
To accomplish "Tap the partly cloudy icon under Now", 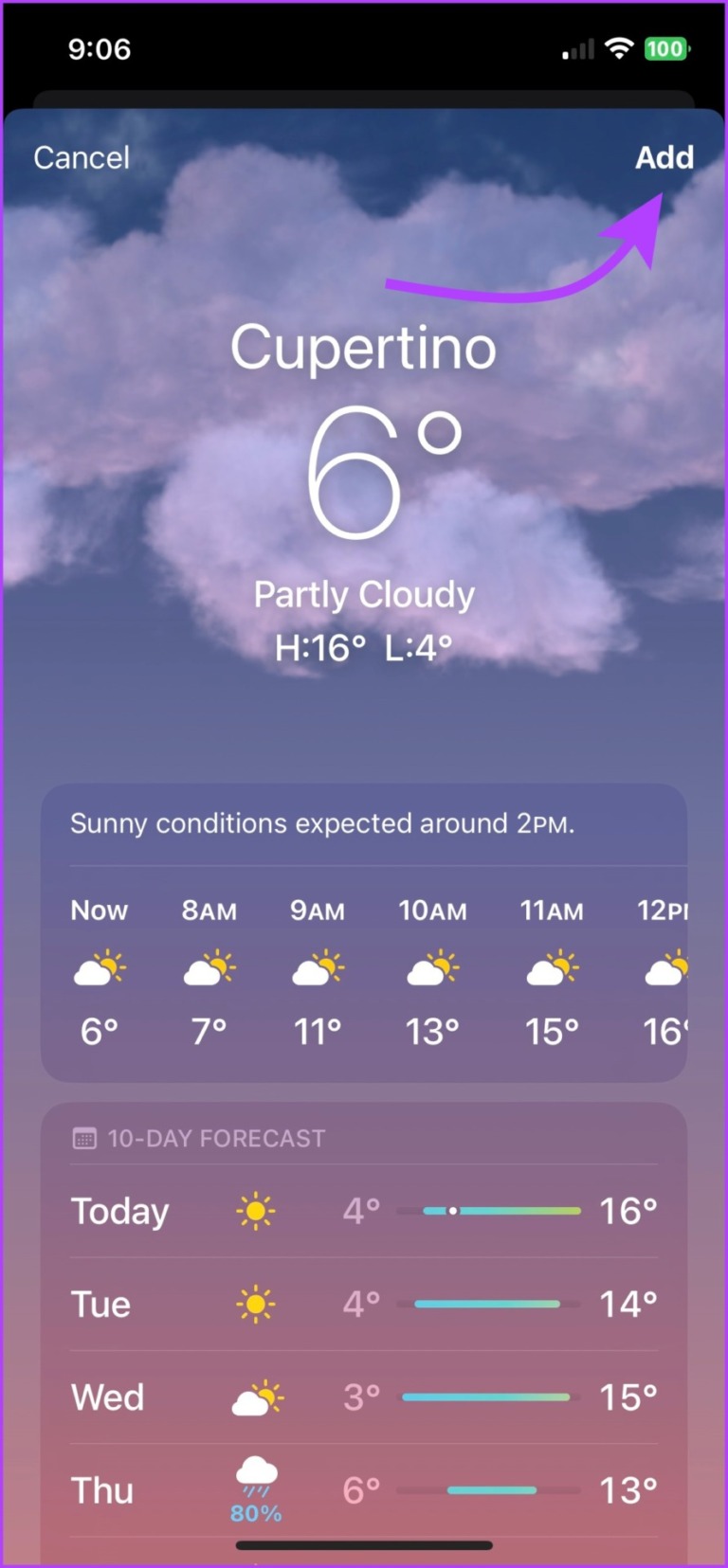I will click(x=100, y=967).
